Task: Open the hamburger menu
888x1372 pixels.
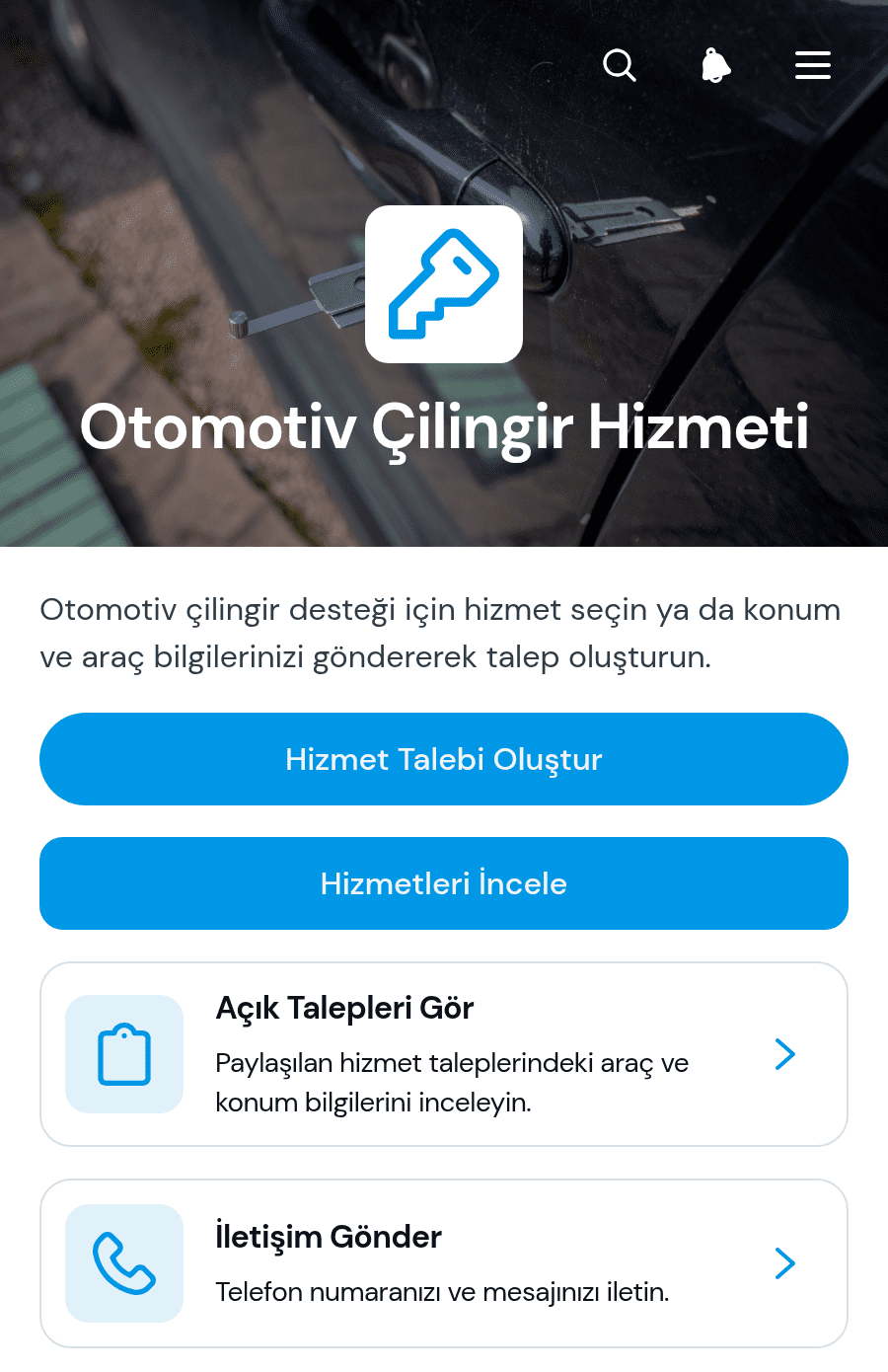Action: tap(813, 65)
